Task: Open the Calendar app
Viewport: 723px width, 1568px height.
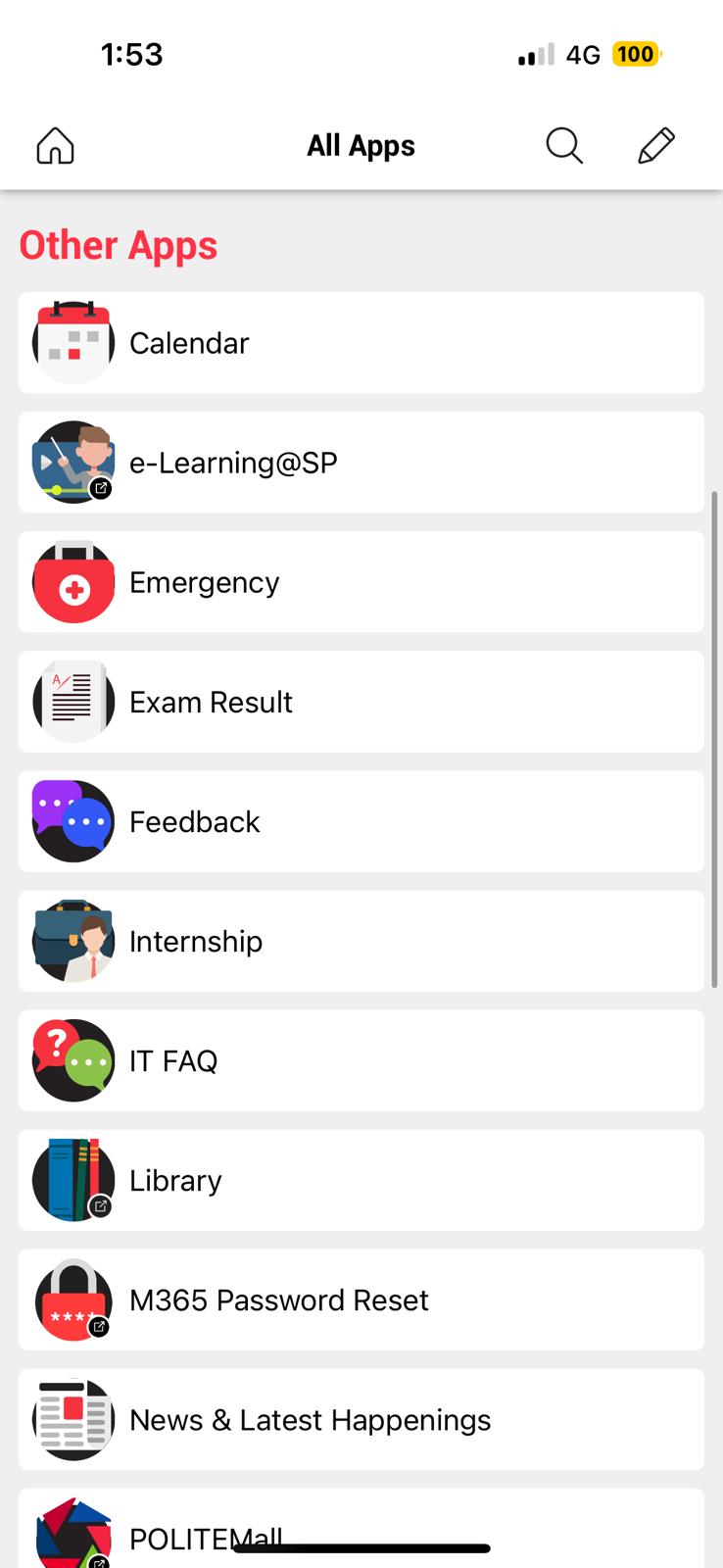Action: point(361,343)
